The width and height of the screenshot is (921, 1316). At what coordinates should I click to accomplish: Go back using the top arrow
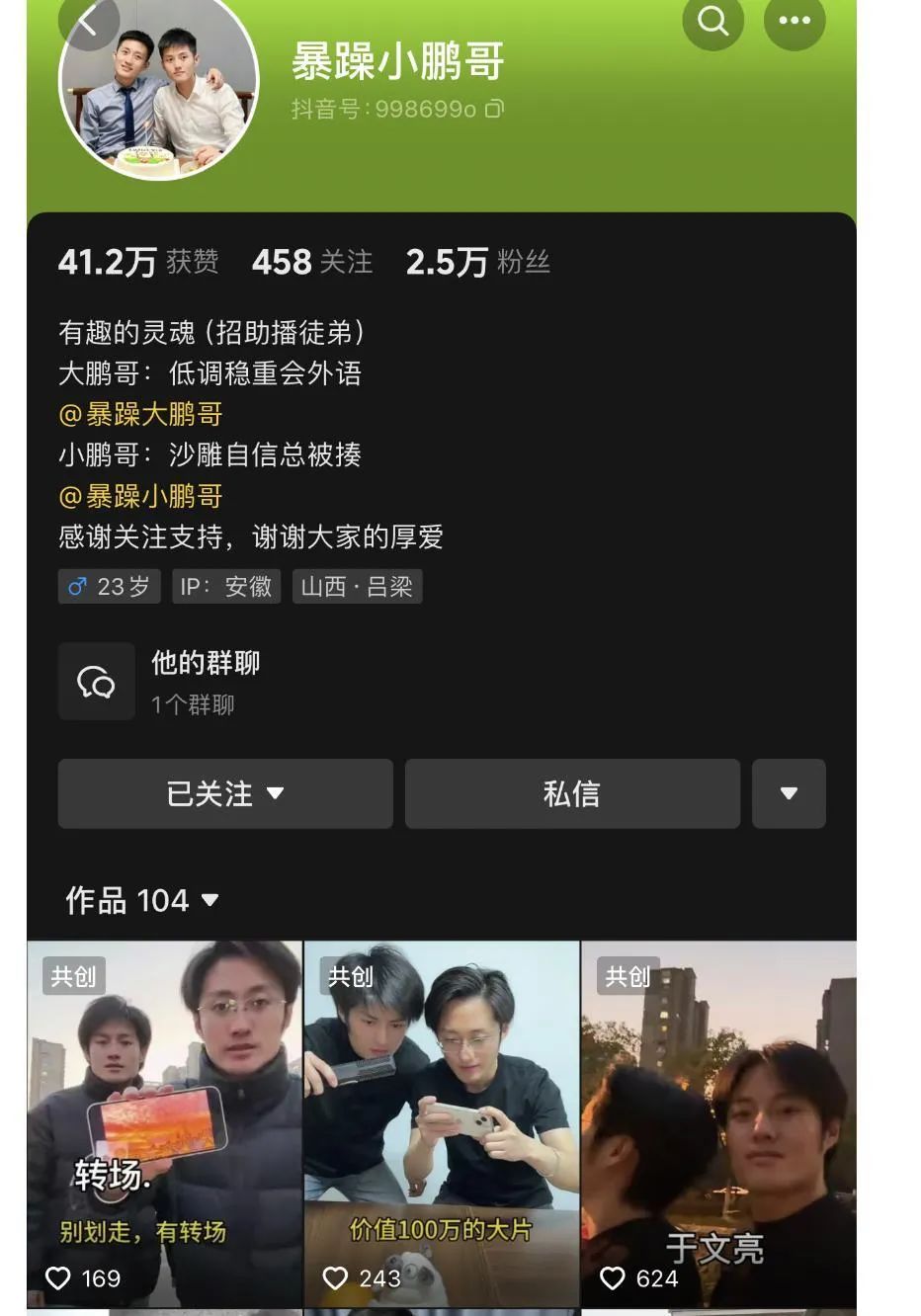pyautogui.click(x=88, y=21)
